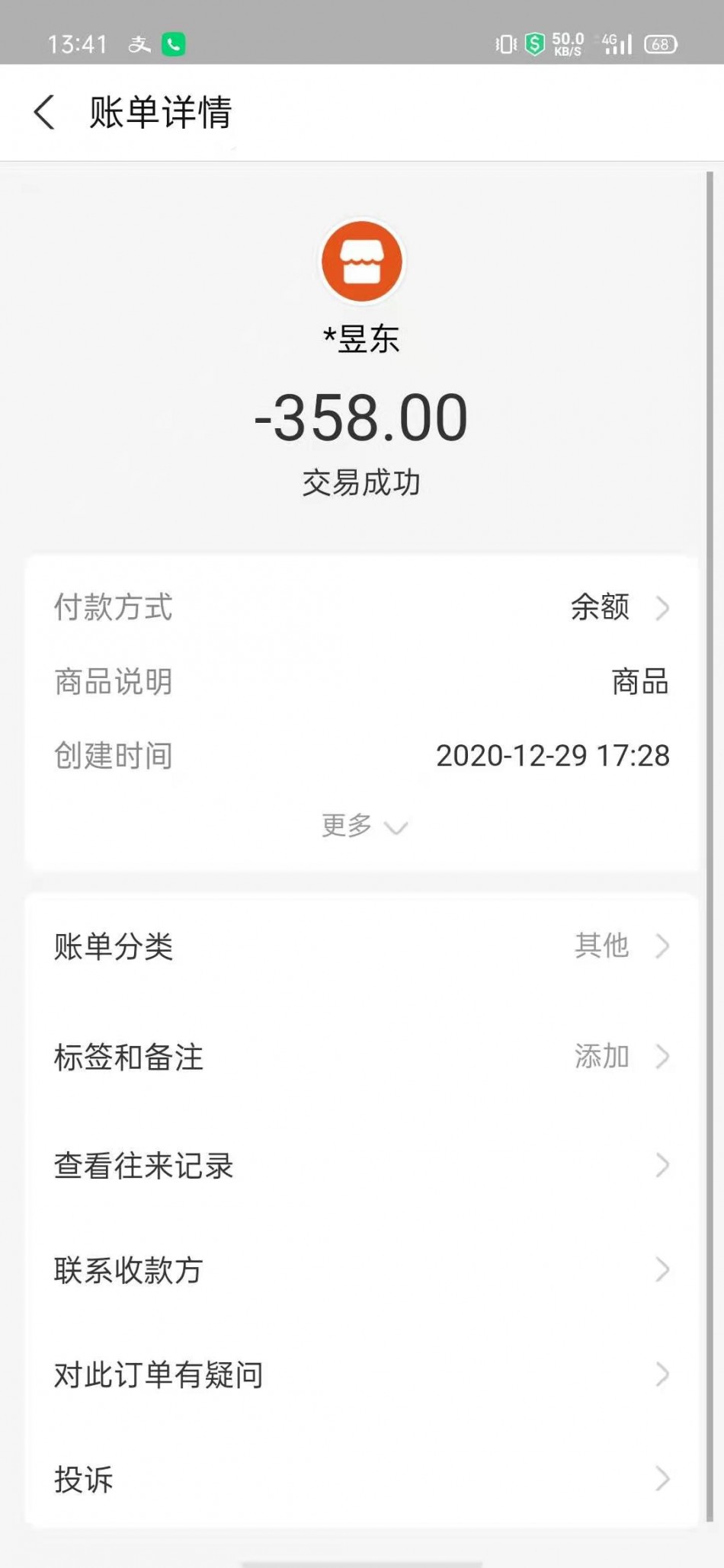Add a tag in 标签和备注
Viewport: 724px width, 1568px height.
coord(361,1057)
